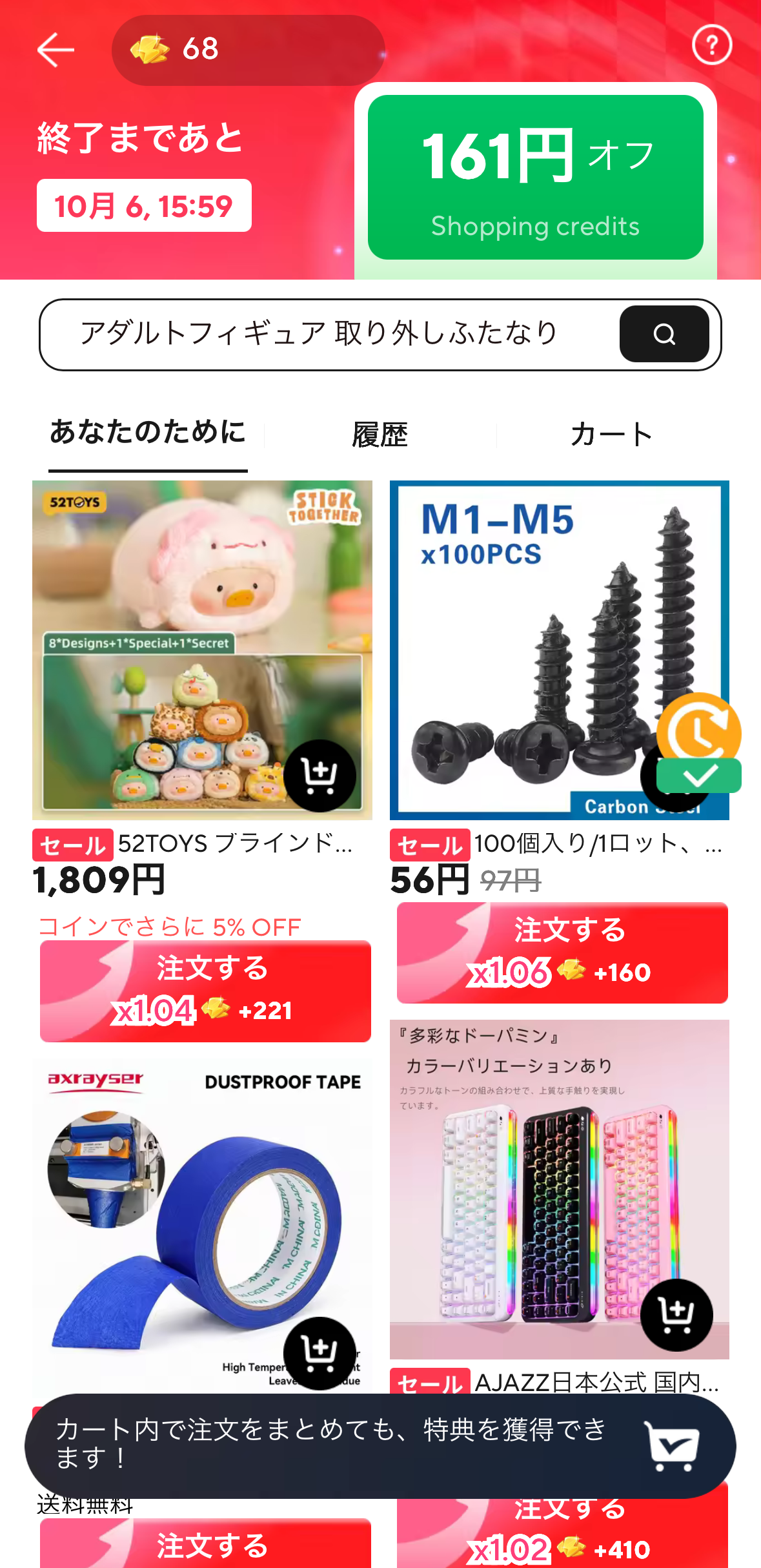Open the 68 coins balance pill
The width and height of the screenshot is (761, 1568).
pos(248,50)
